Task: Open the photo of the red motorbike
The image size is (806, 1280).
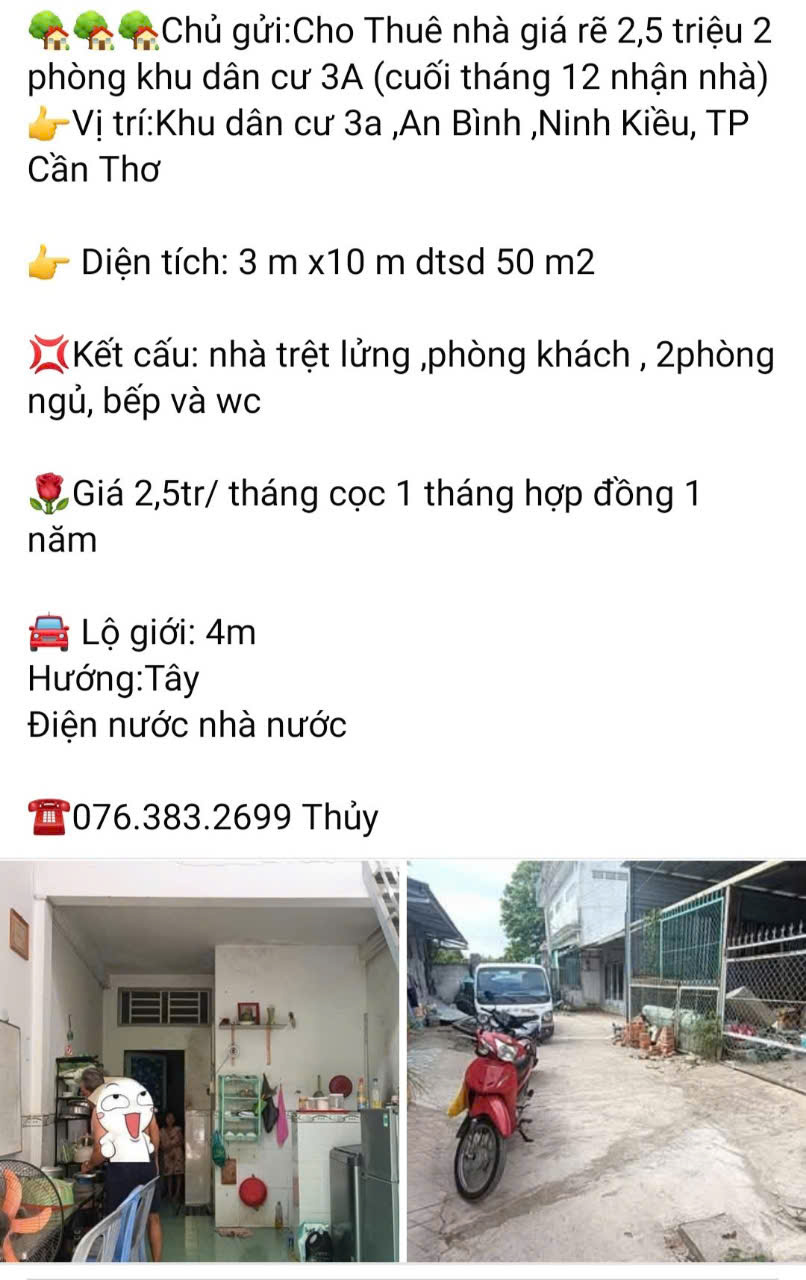Action: click(x=605, y=1060)
